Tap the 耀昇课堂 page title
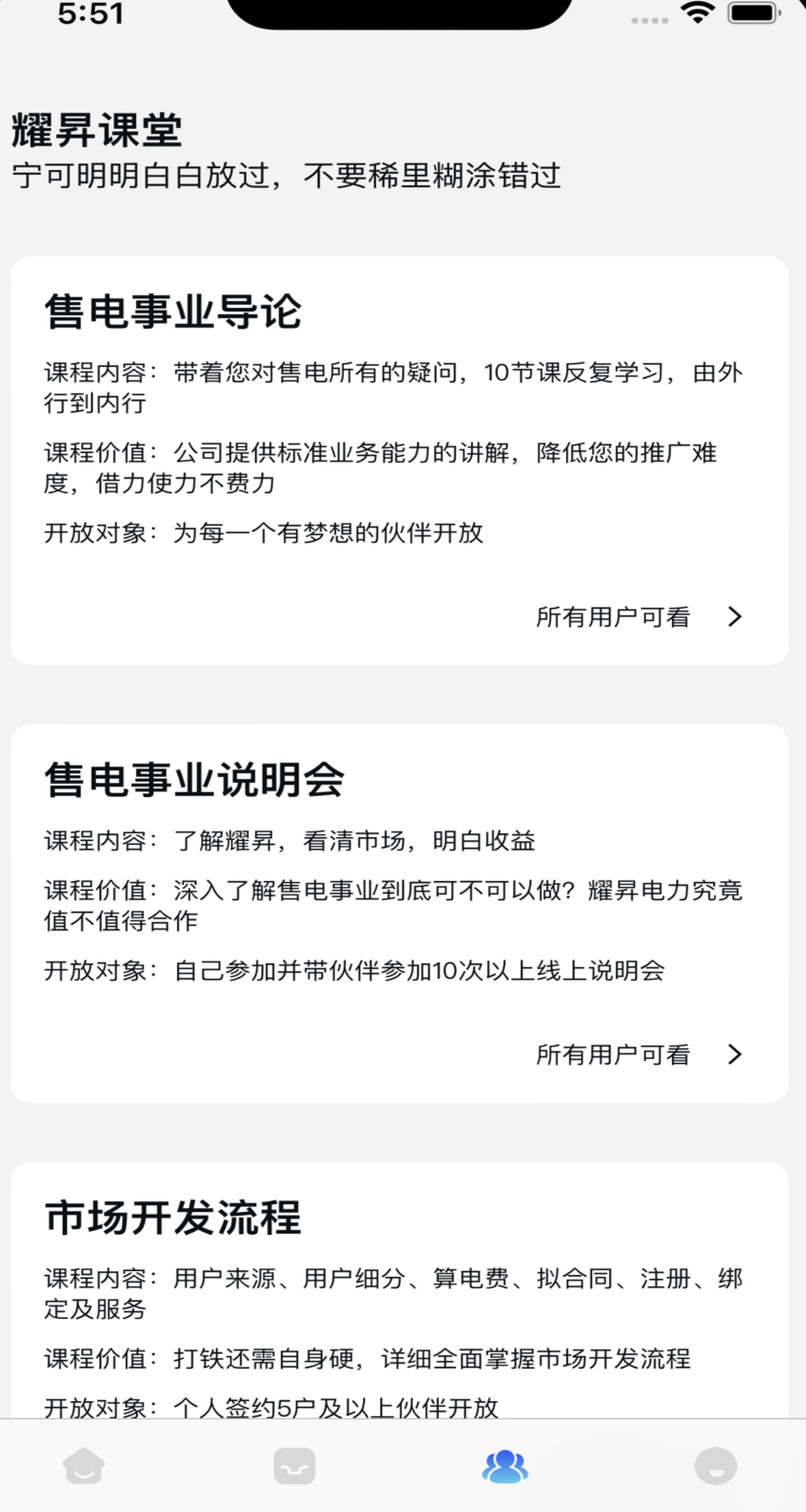Image resolution: width=806 pixels, height=1512 pixels. pos(97,130)
